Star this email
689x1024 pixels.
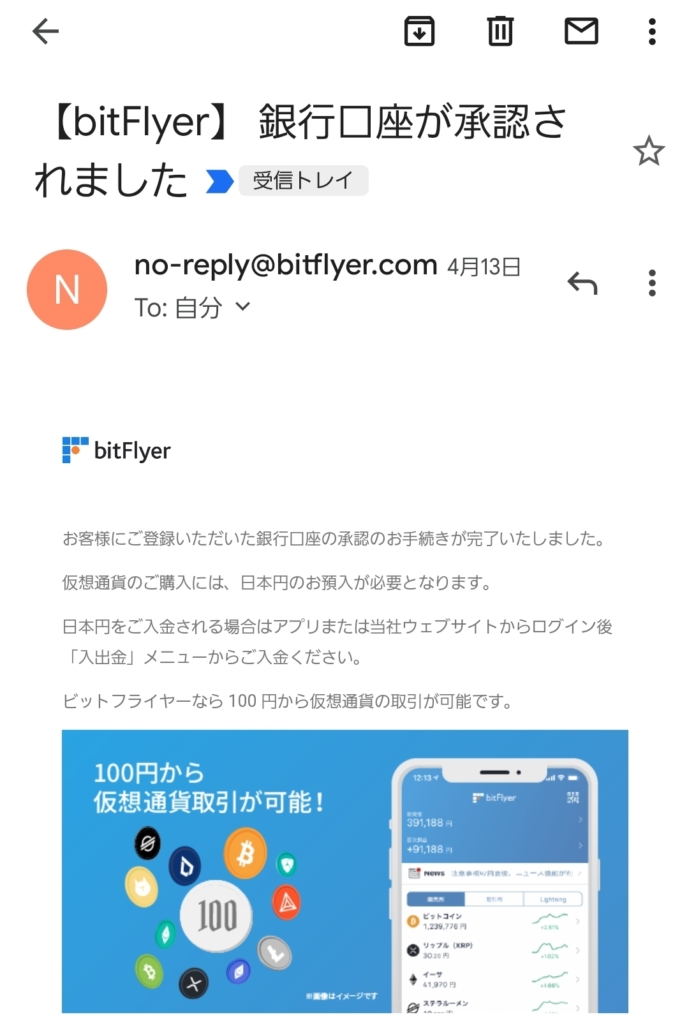pyautogui.click(x=648, y=152)
